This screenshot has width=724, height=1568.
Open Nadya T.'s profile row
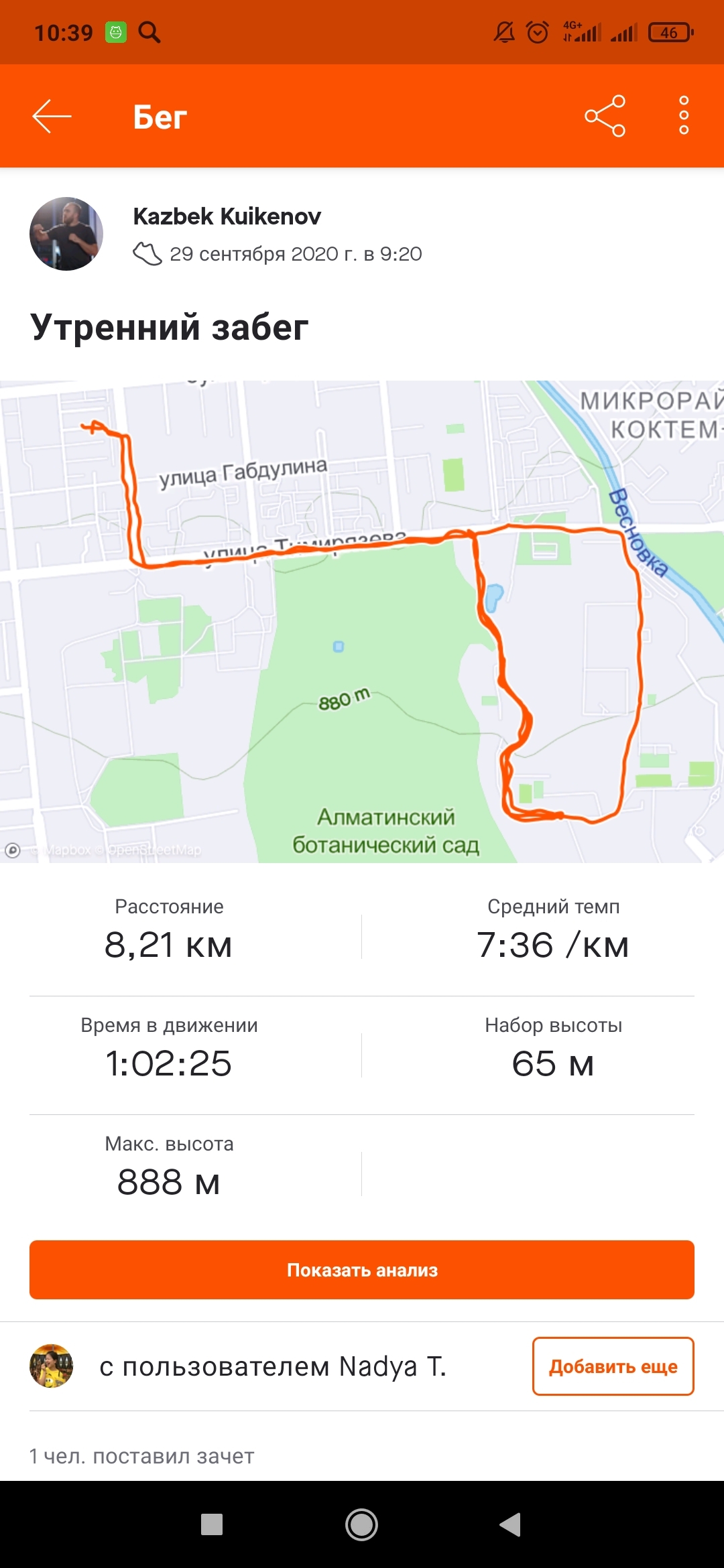271,1366
